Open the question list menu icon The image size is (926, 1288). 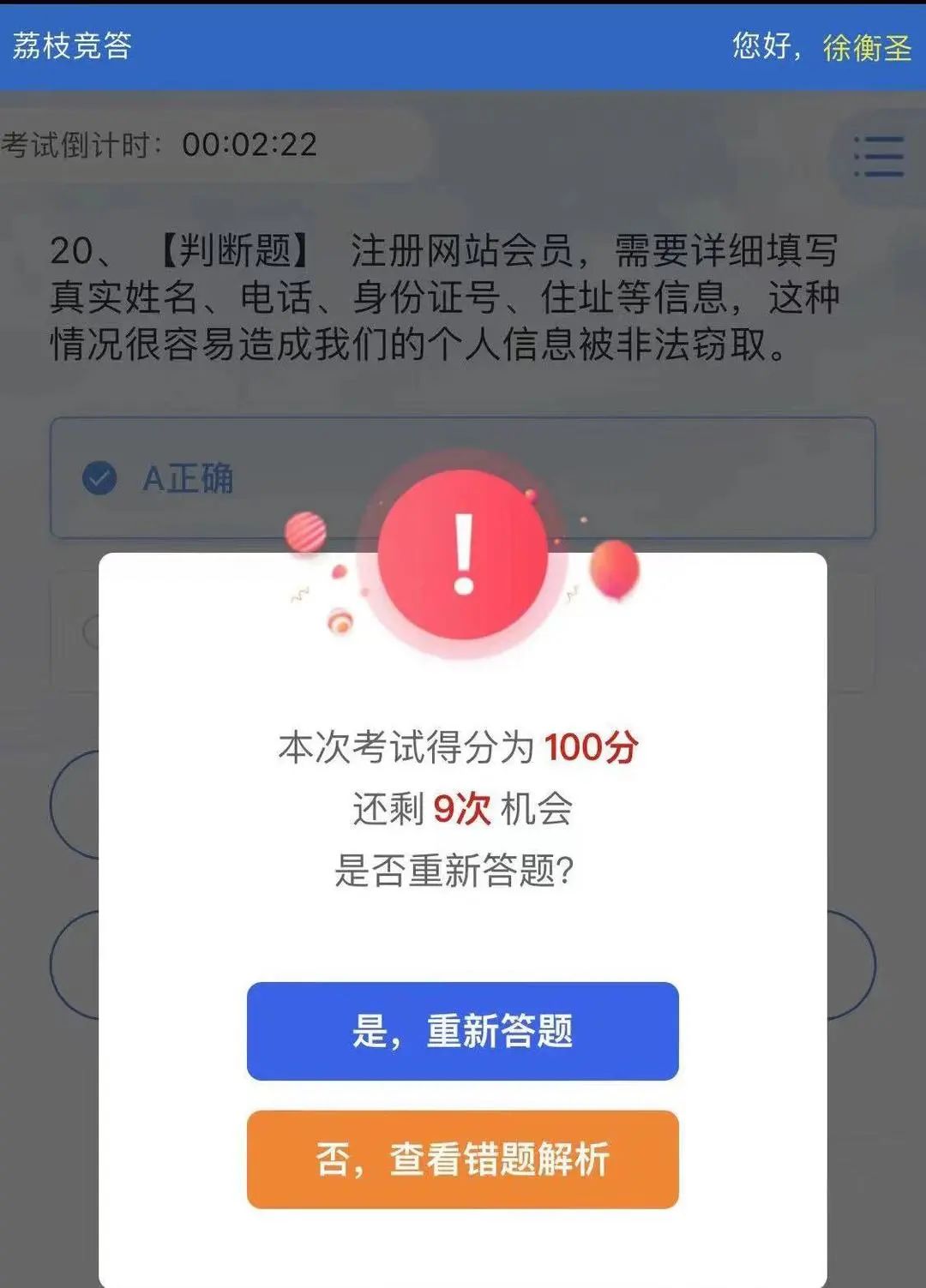click(x=878, y=156)
